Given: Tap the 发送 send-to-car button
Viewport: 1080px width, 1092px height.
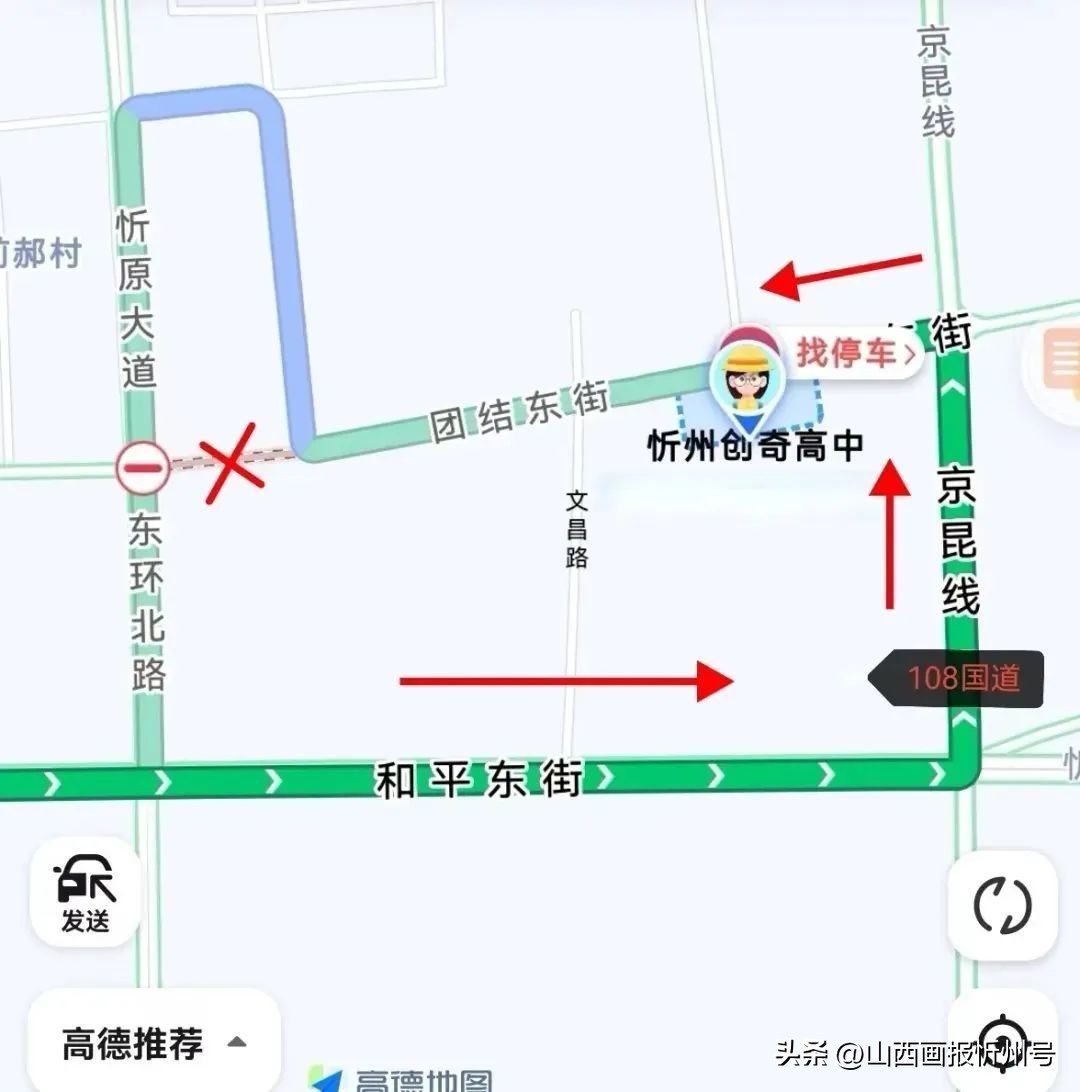Looking at the screenshot, I should (86, 893).
